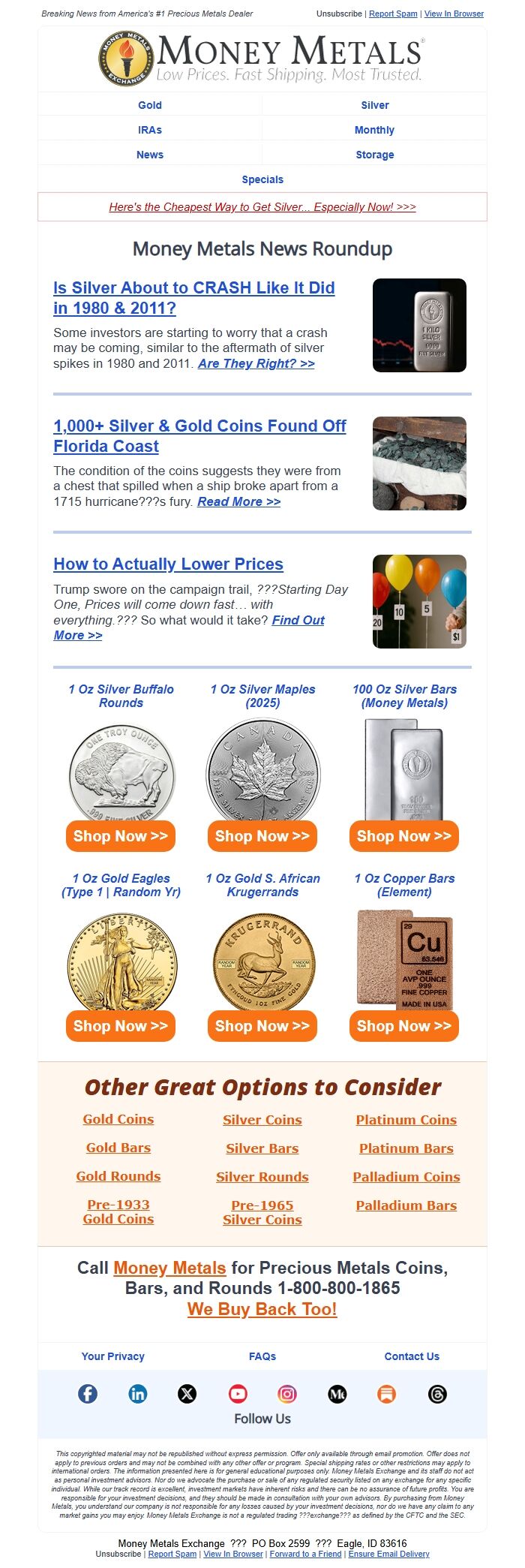Viewport: 525px width, 1568px height.
Task: Shop Now for 1 Oz Gold Eagles
Action: 120,1026
